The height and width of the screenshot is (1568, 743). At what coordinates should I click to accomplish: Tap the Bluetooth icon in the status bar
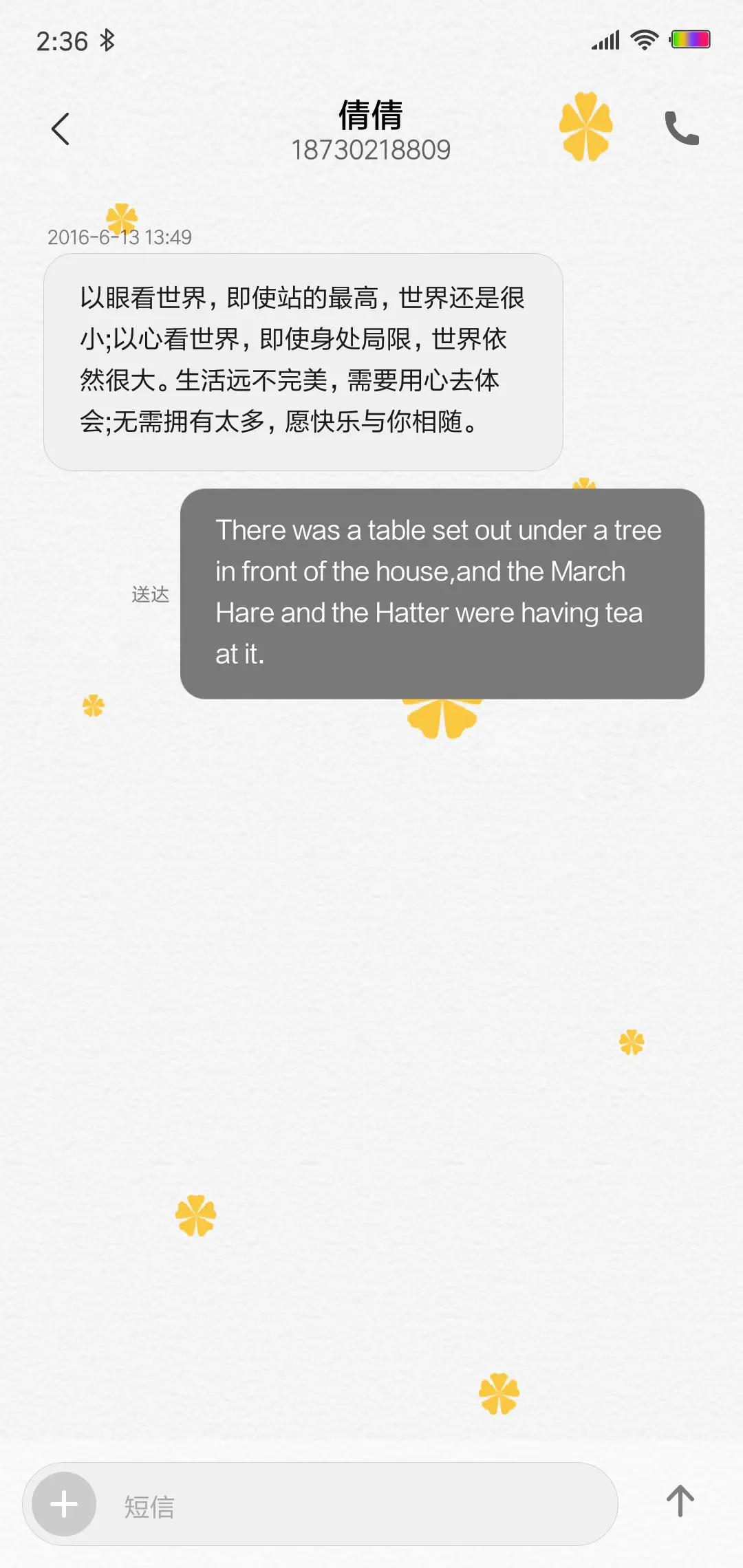(x=107, y=40)
